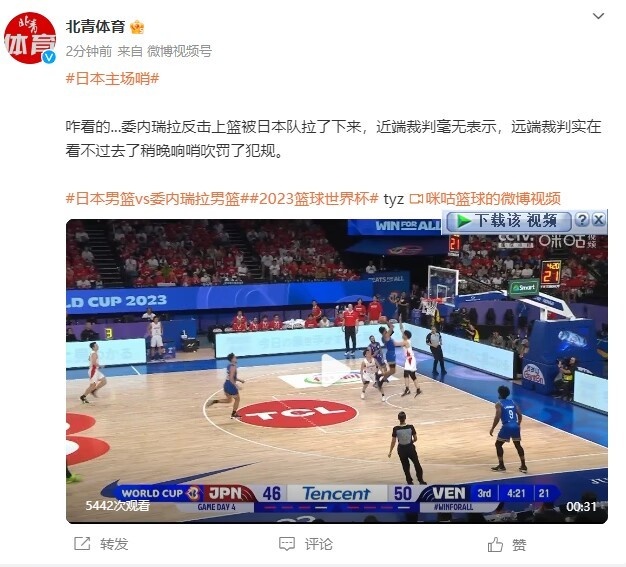
Task: Play the basketball video
Action: [x=336, y=371]
